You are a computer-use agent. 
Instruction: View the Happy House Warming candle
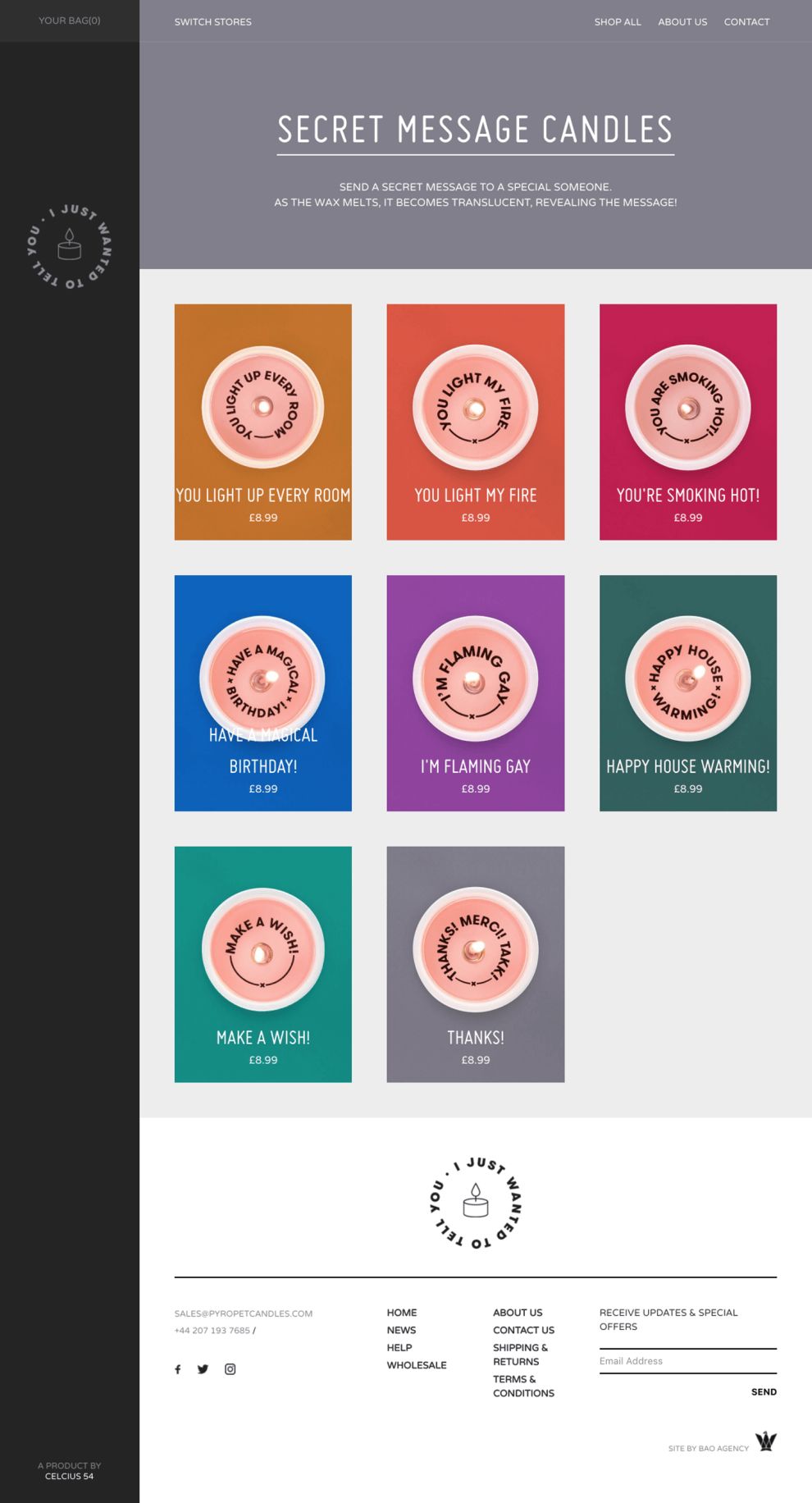pyautogui.click(x=687, y=692)
